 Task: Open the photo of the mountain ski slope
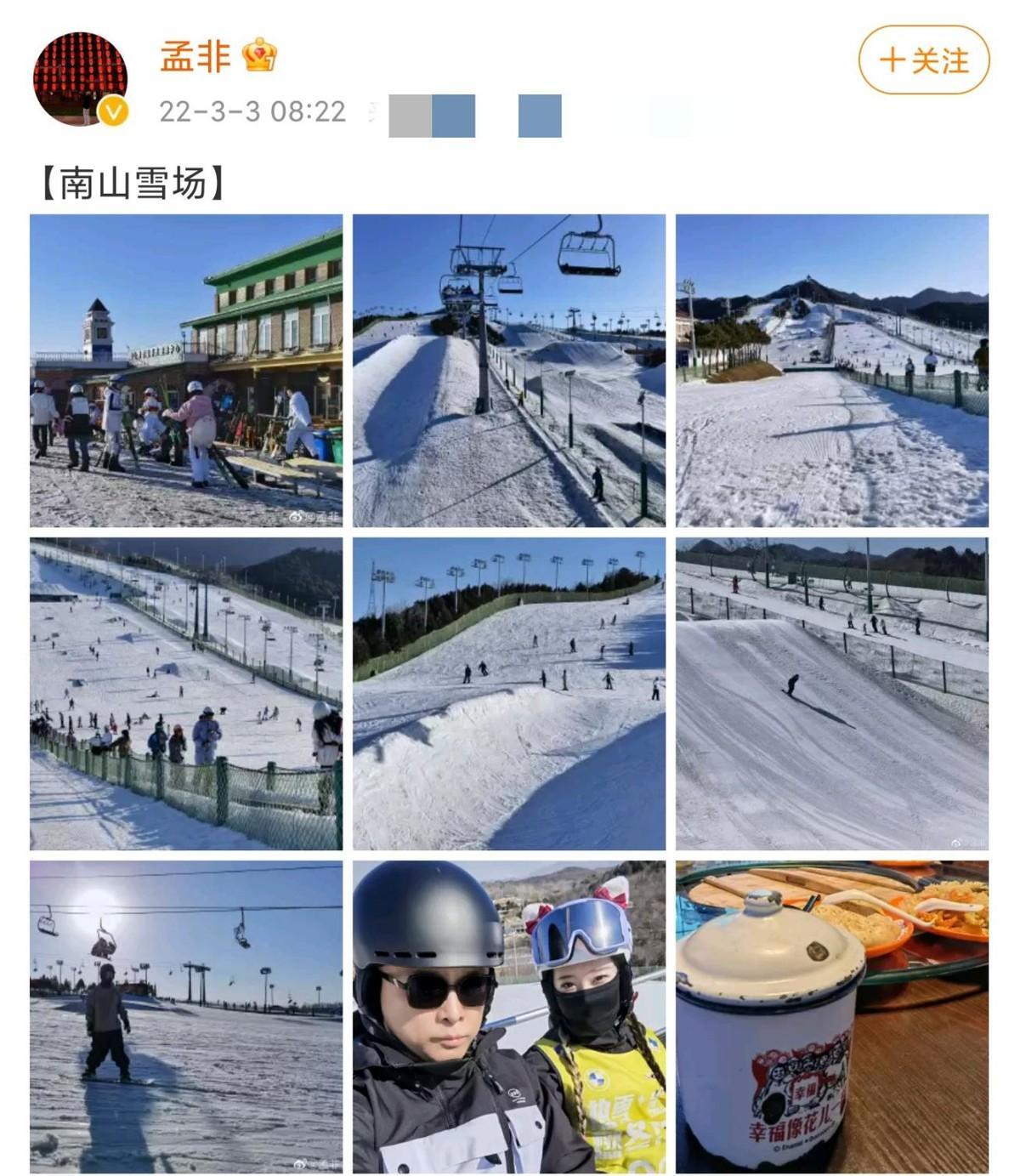click(x=832, y=371)
